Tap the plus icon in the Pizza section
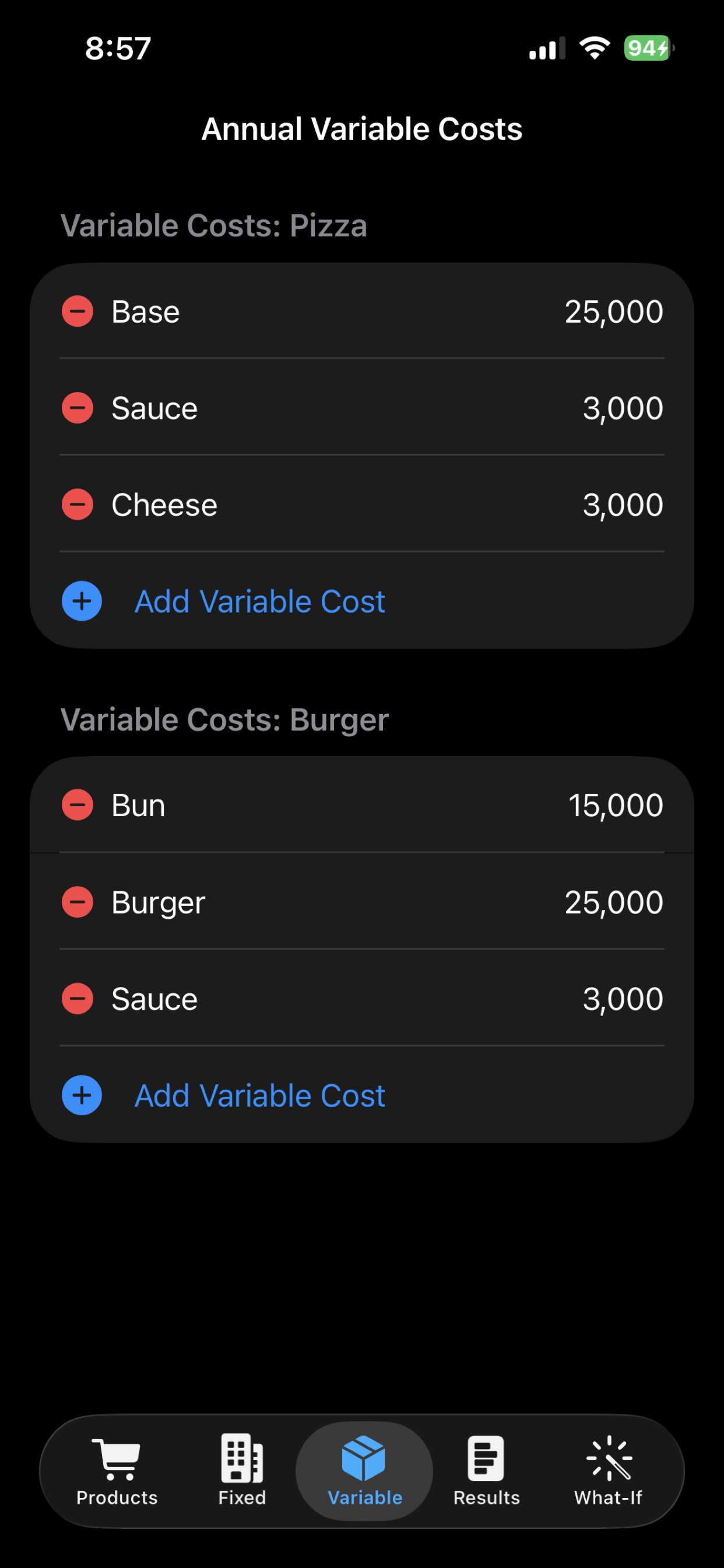This screenshot has height=1568, width=724. pyautogui.click(x=81, y=602)
